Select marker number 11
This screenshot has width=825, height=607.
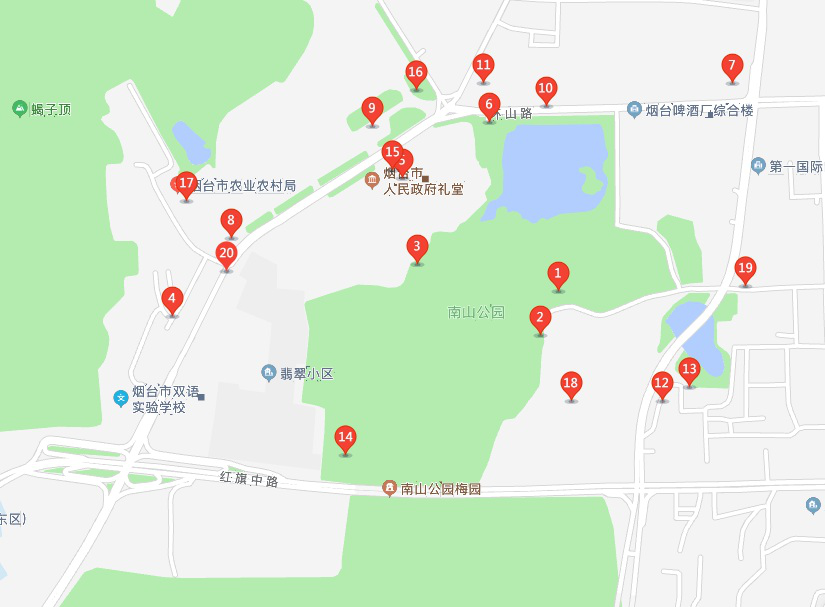483,67
